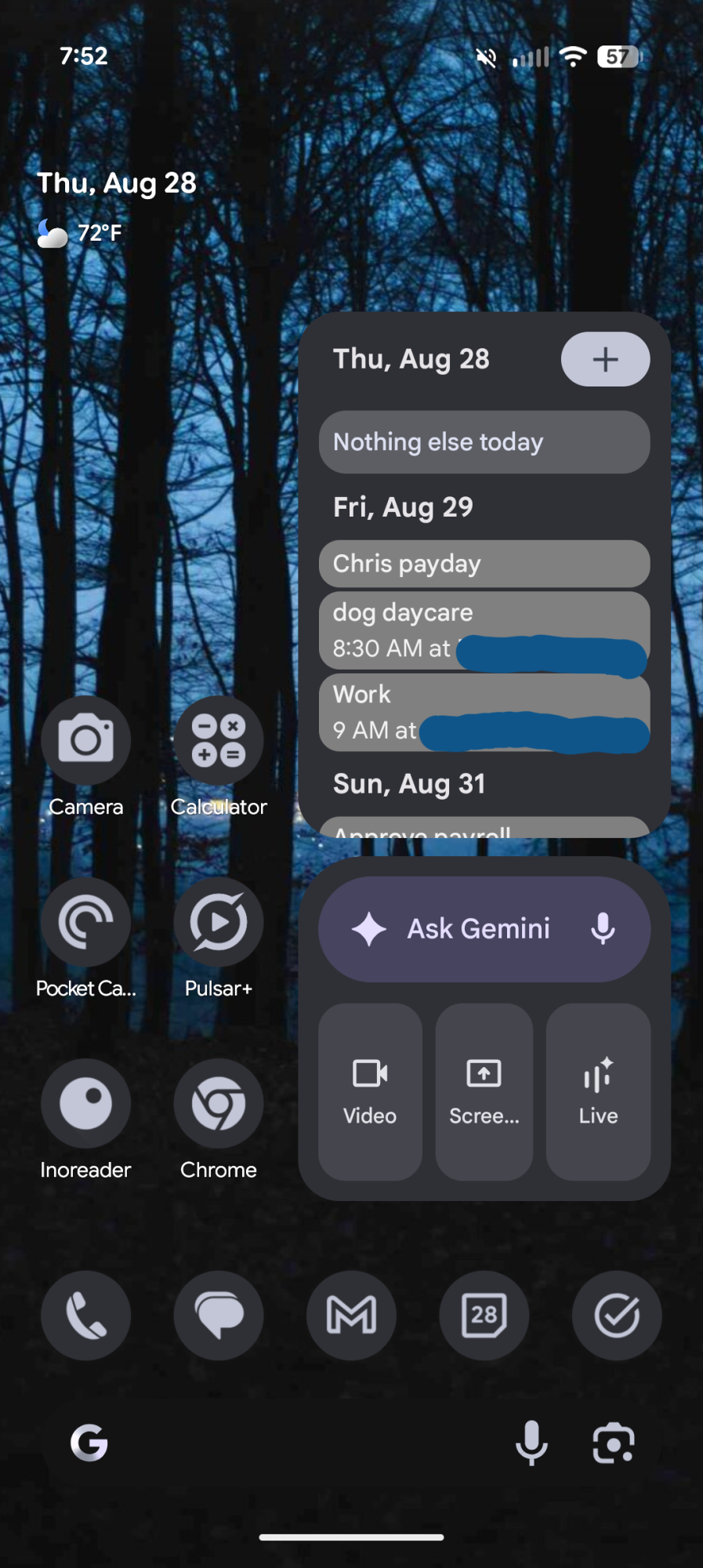This screenshot has height=1568, width=703.
Task: Choose the screen share shortcut in Gemini widget
Action: 484,1091
